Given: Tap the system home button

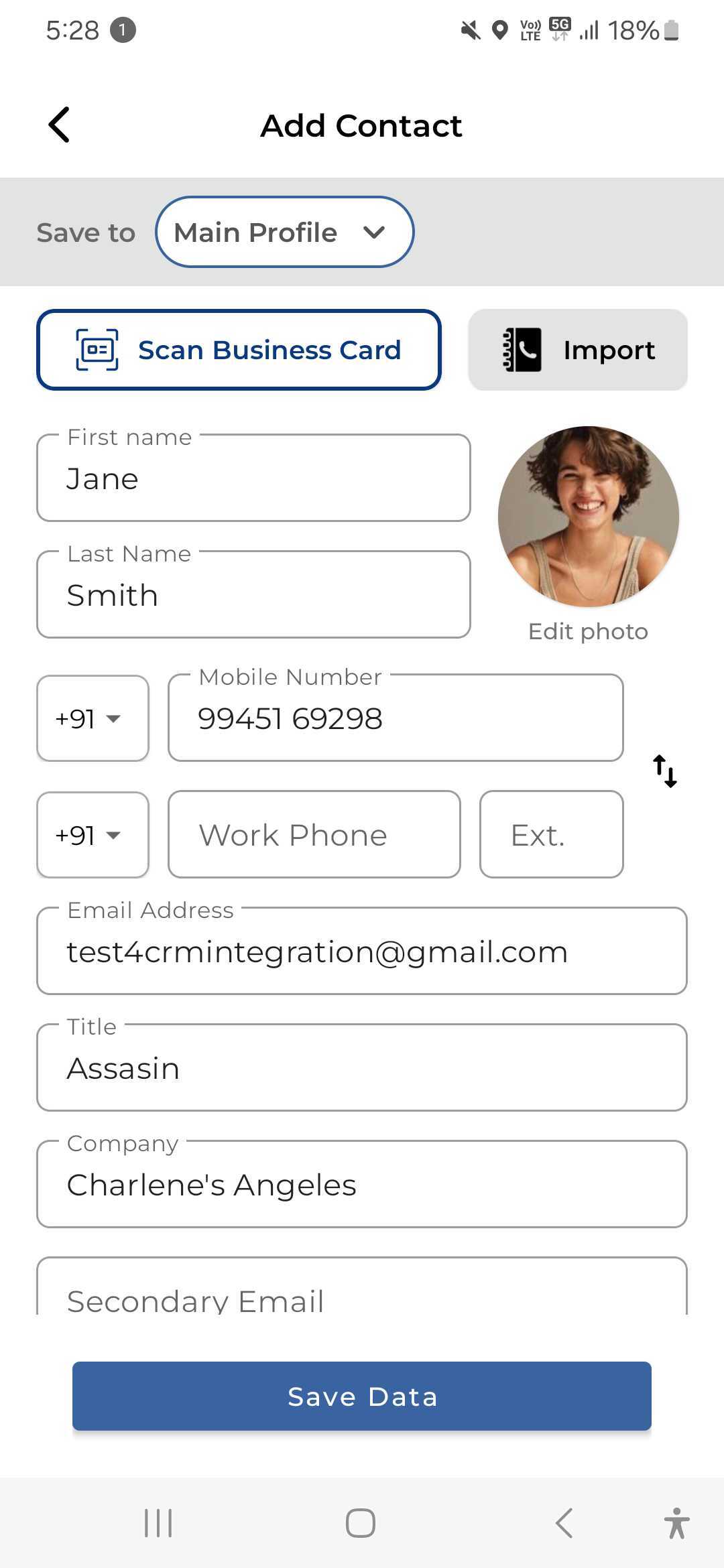Looking at the screenshot, I should (361, 1522).
